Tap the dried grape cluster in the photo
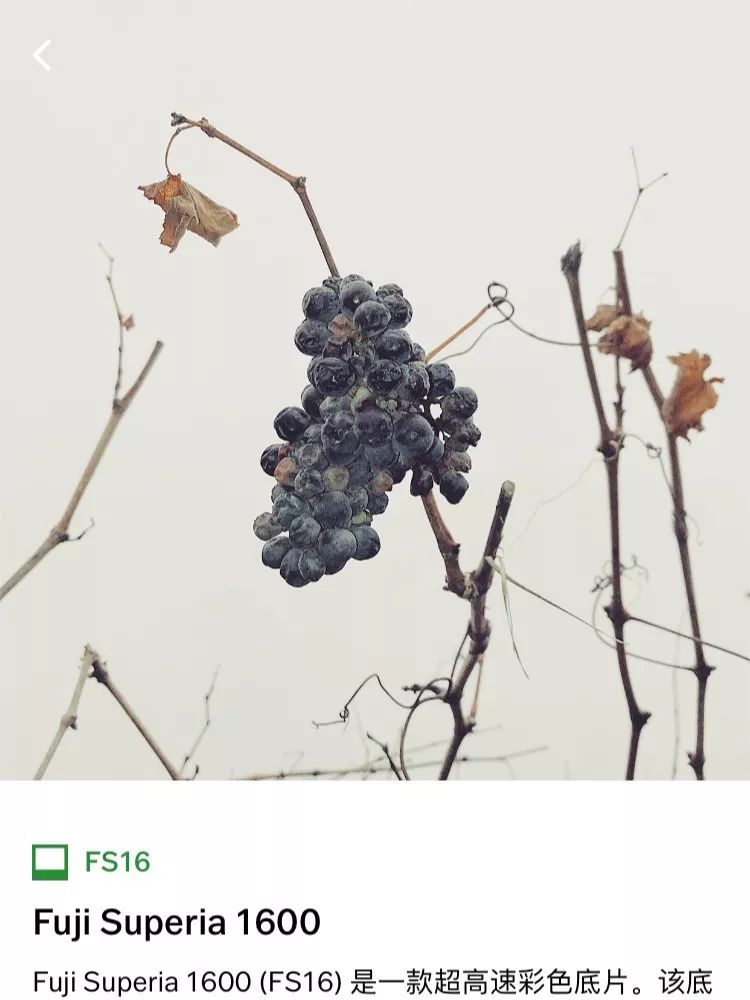This screenshot has width=750, height=1000. coord(360,430)
